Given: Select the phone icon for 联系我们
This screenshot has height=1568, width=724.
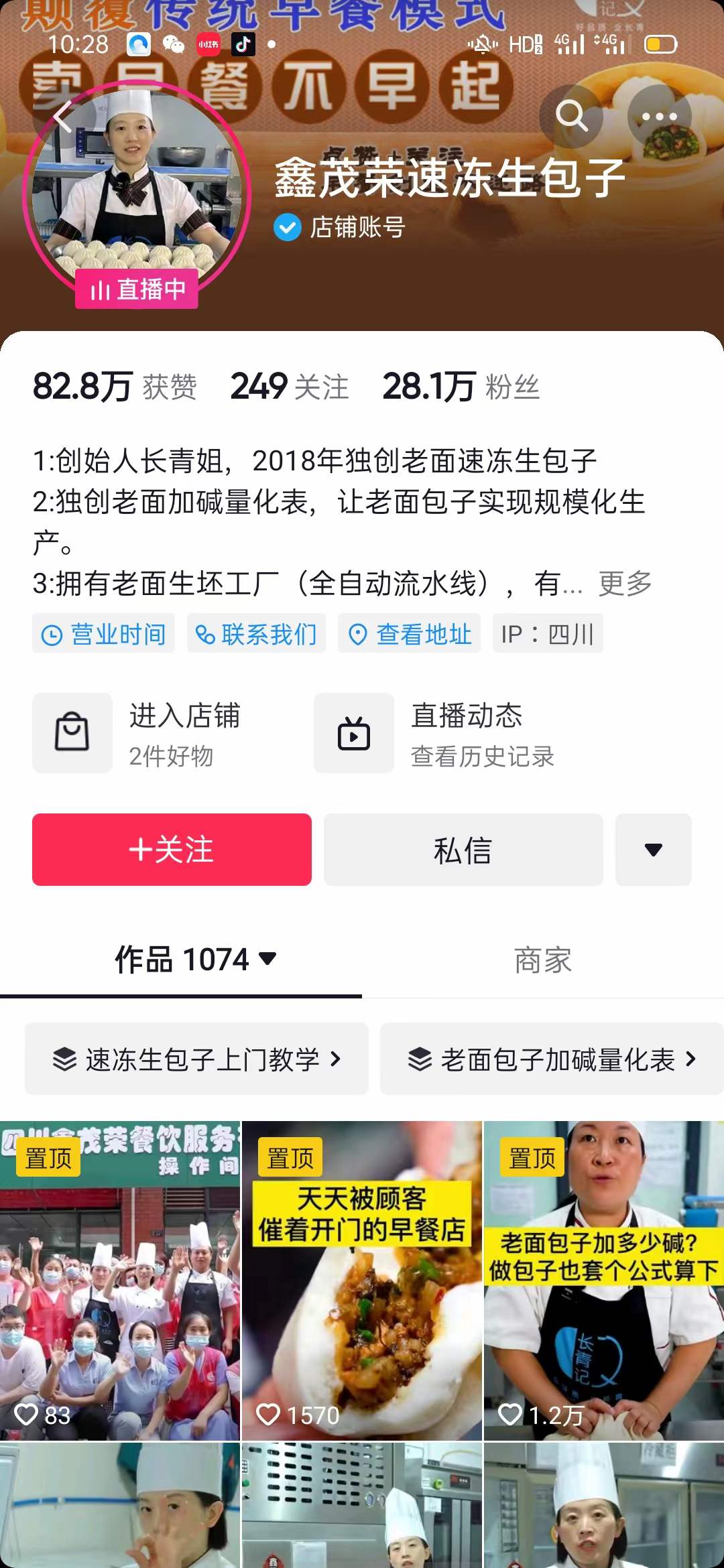Looking at the screenshot, I should pyautogui.click(x=205, y=633).
